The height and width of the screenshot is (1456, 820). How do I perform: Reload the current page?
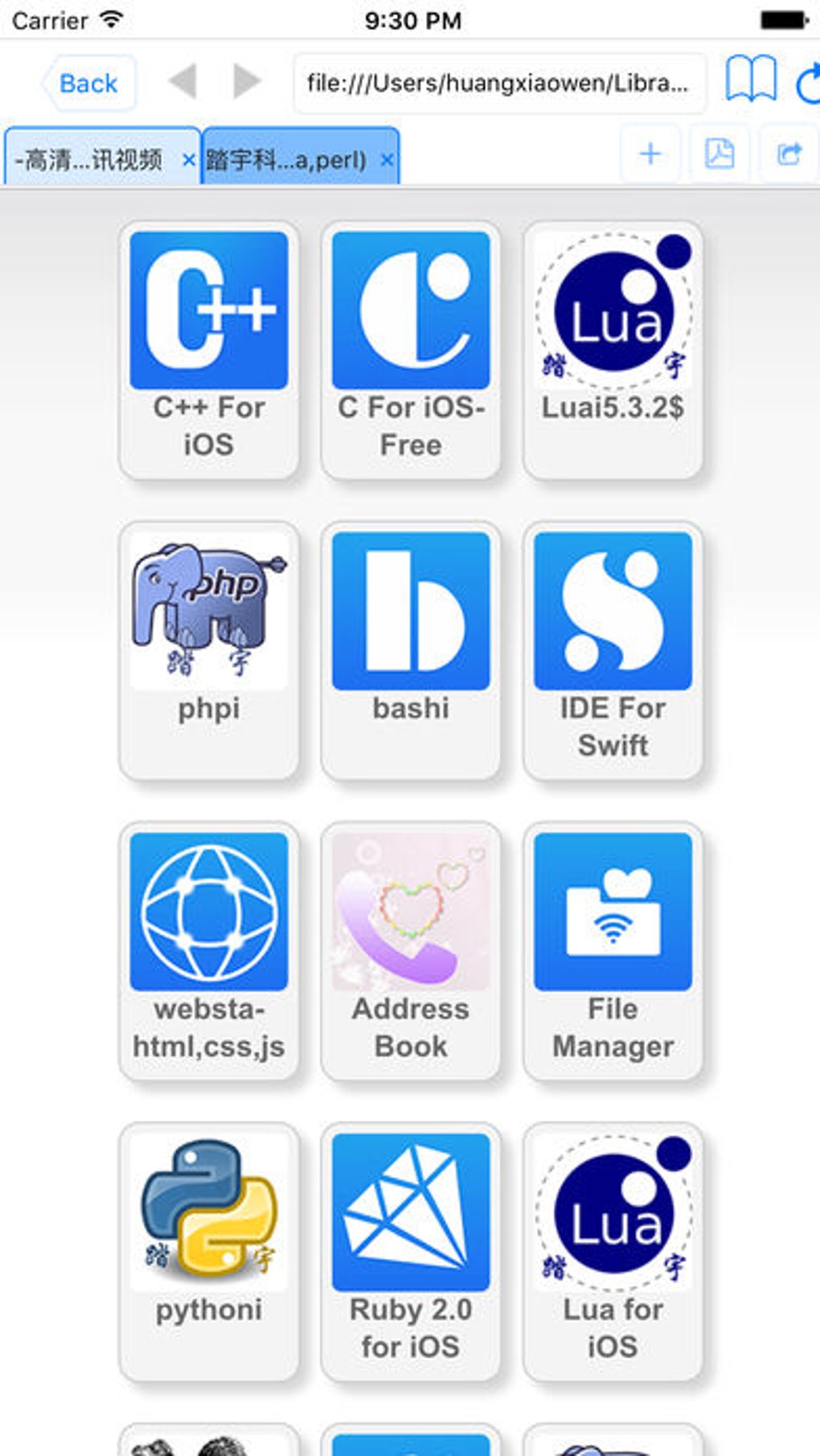point(806,84)
